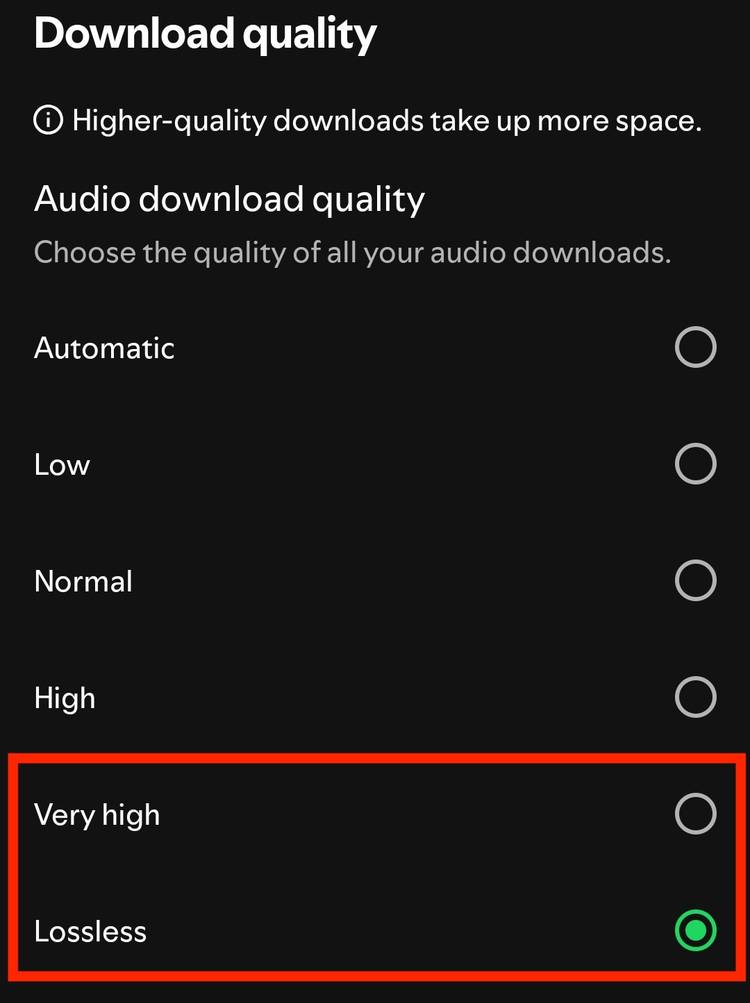Click the Lossless label text

[x=90, y=931]
